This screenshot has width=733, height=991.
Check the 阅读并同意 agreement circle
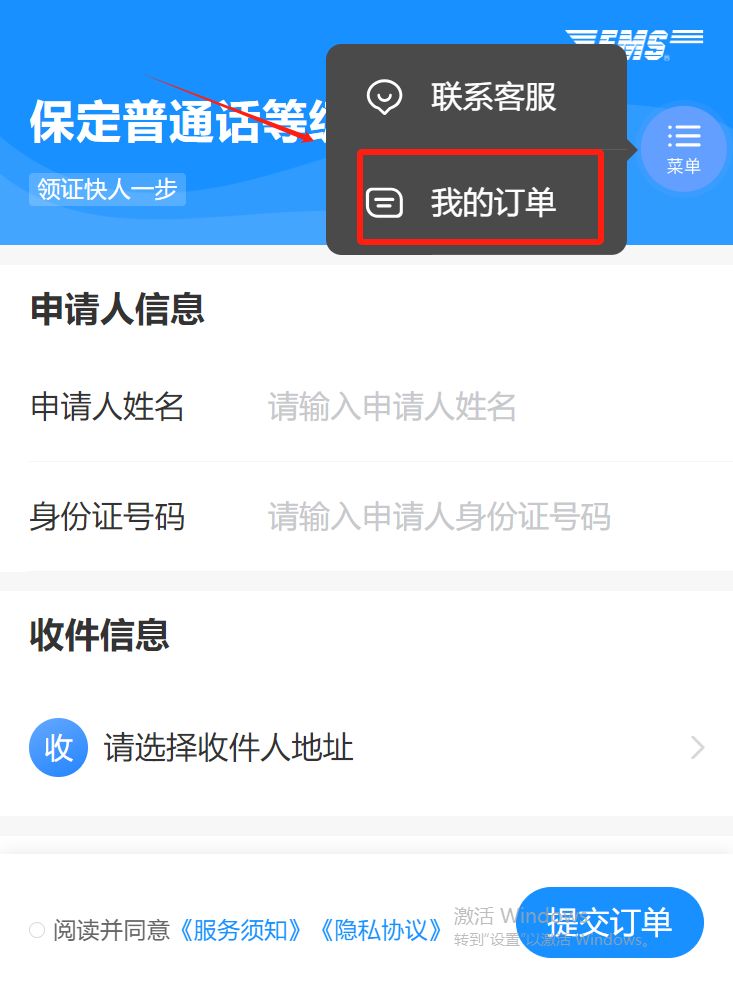[37, 930]
